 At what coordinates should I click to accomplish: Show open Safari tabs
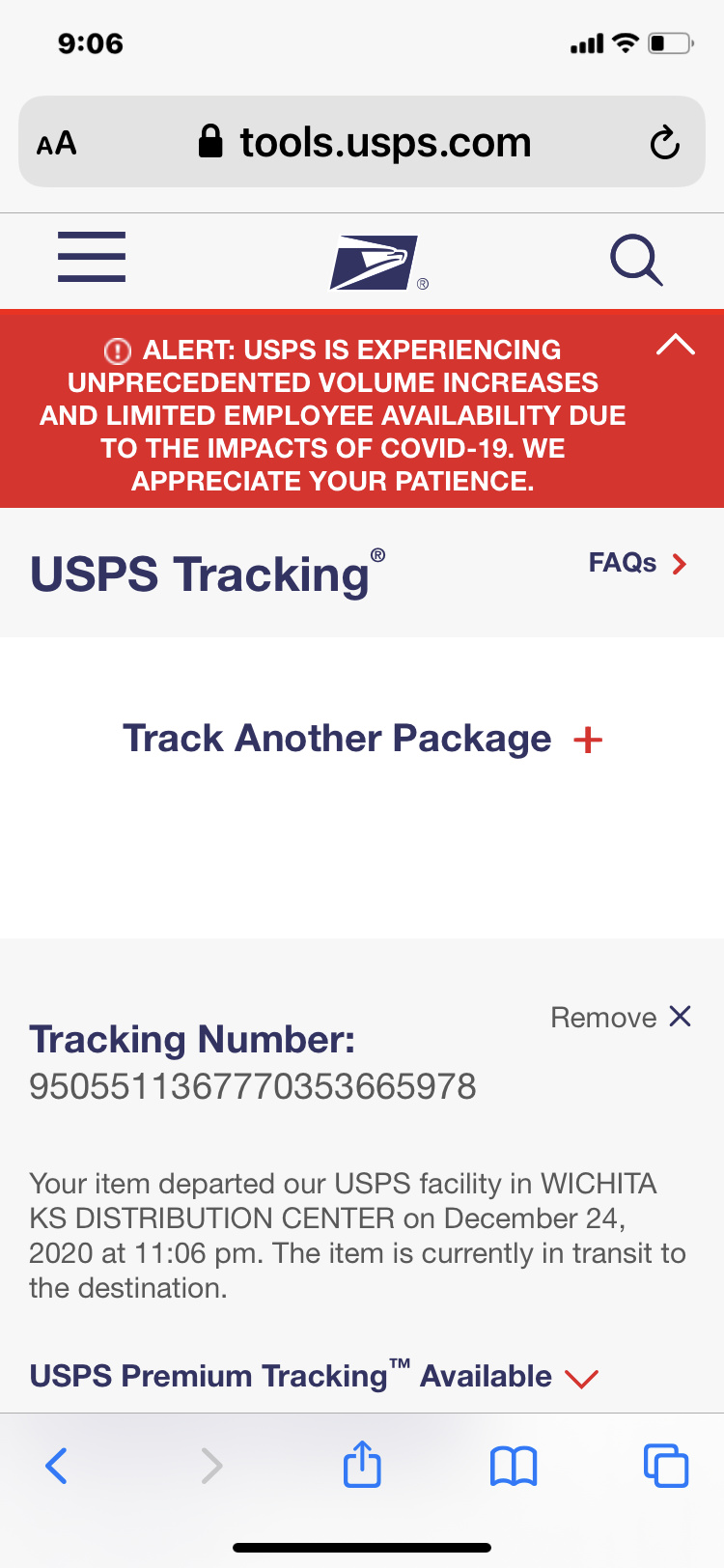pyautogui.click(x=666, y=1466)
